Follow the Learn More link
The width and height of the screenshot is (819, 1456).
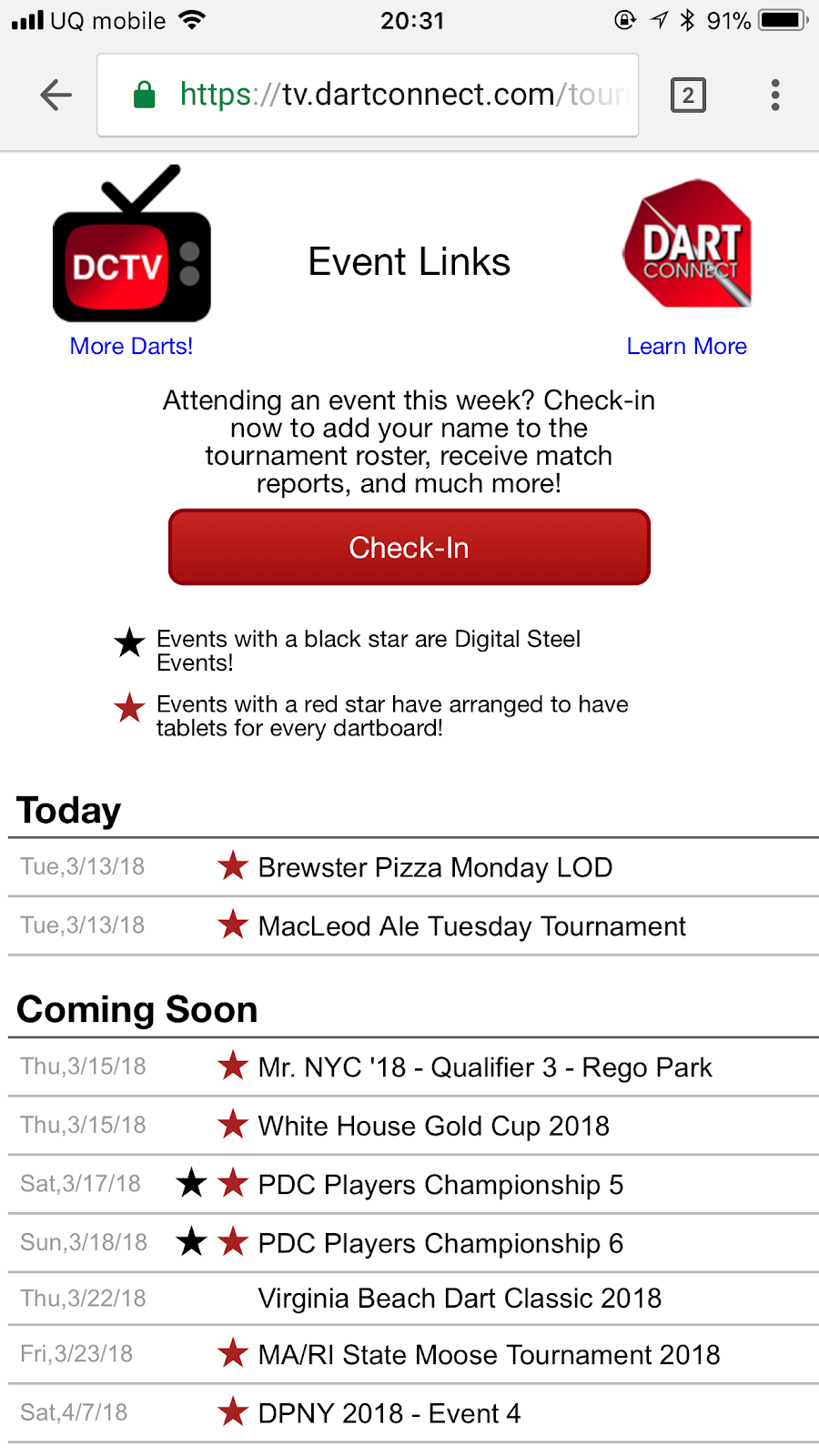coord(687,346)
